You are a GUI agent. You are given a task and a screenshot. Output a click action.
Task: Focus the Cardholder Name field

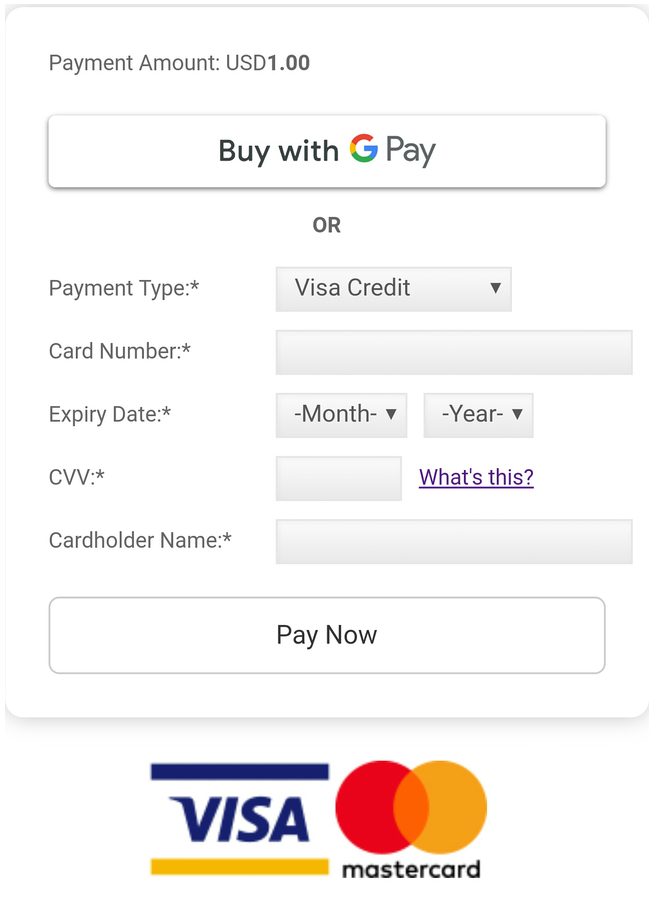[454, 541]
